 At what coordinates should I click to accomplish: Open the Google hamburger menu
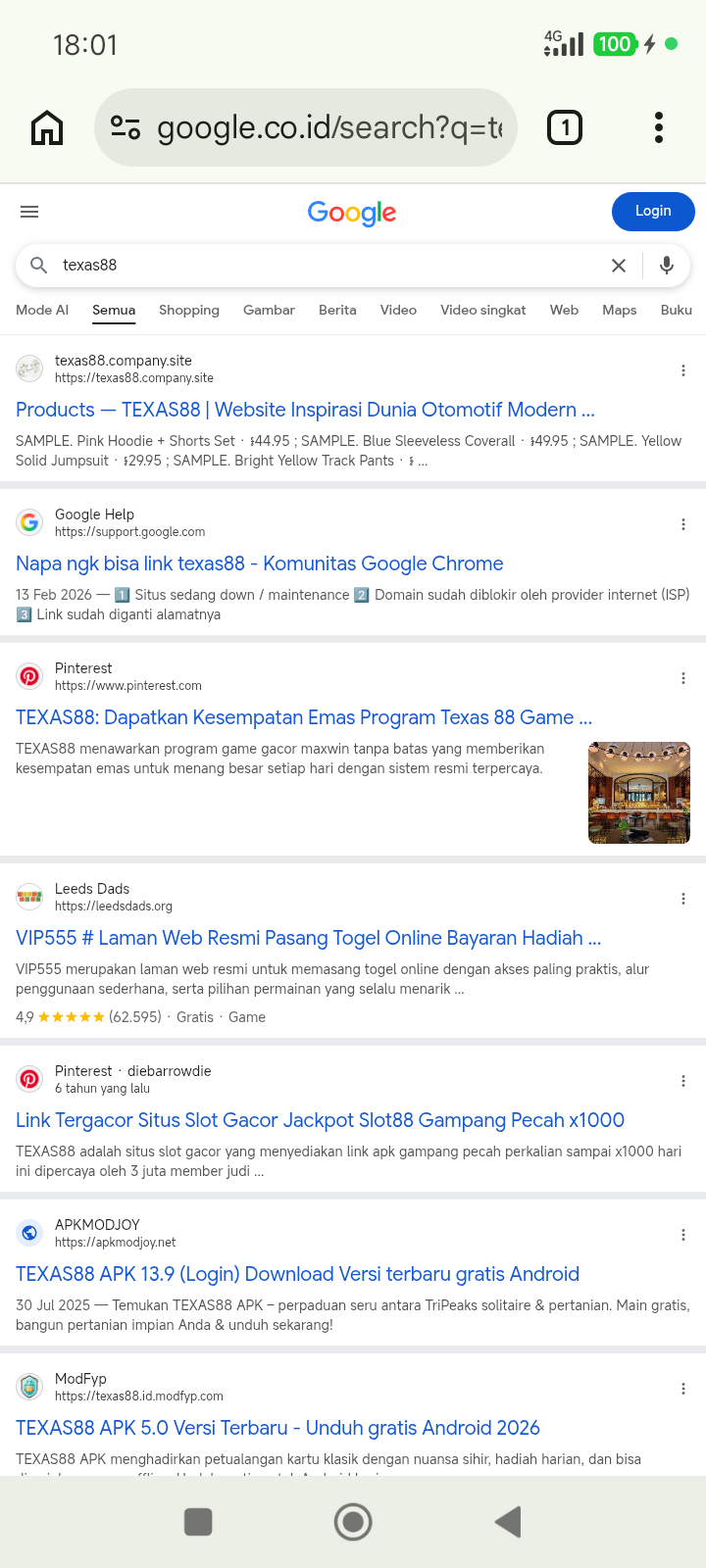click(x=29, y=212)
